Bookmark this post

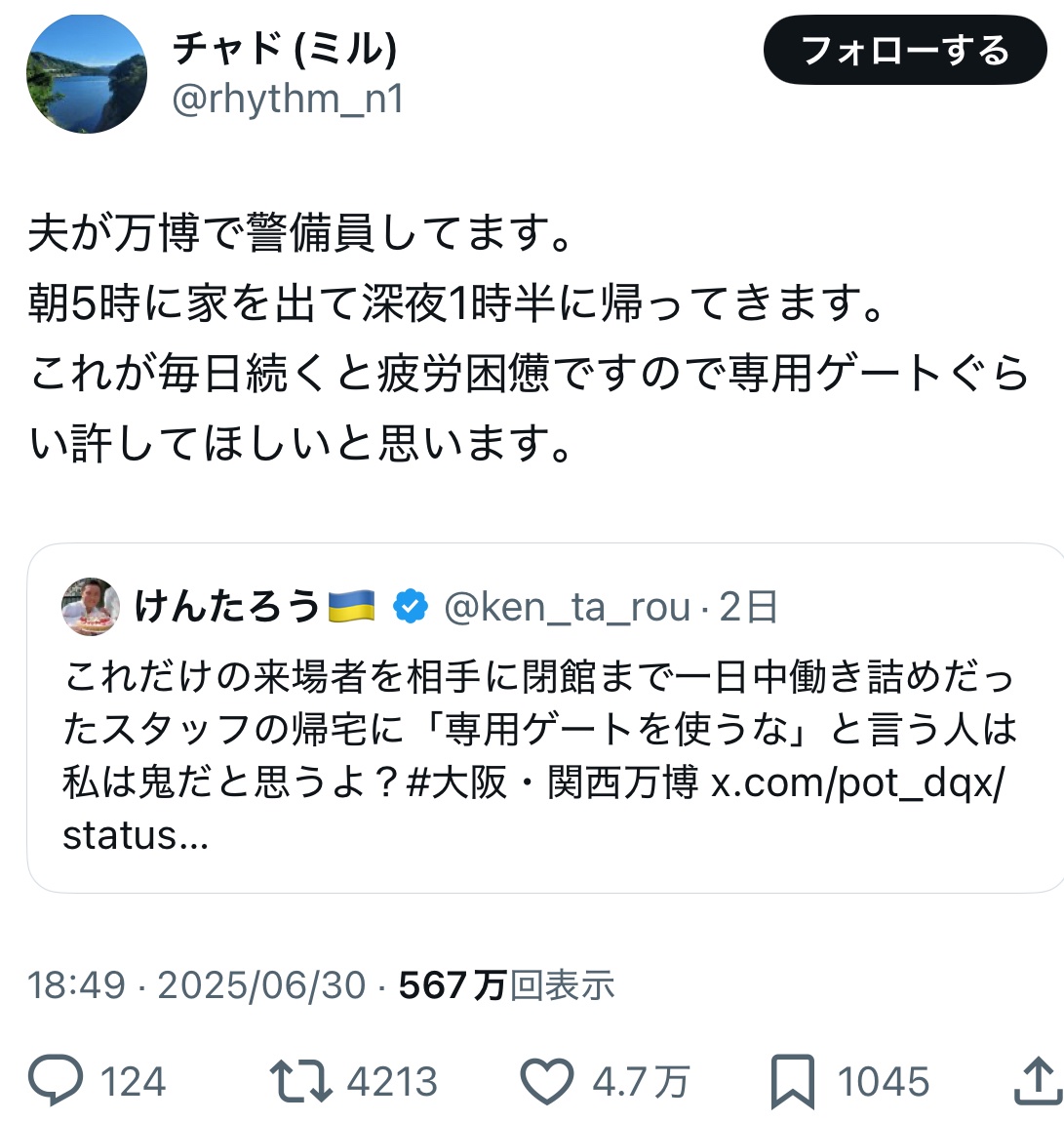pos(792,1082)
